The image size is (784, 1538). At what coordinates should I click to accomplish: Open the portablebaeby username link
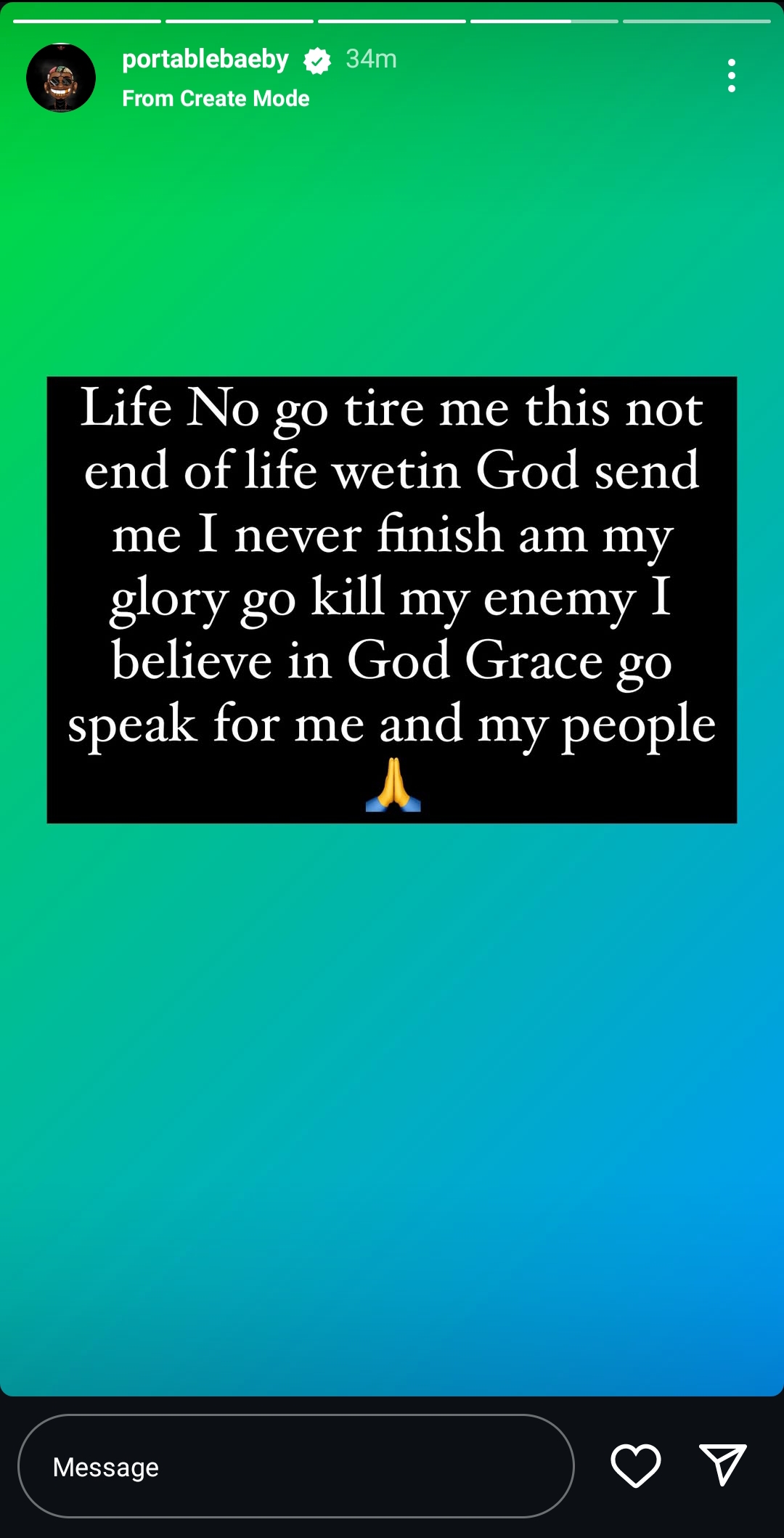(205, 59)
